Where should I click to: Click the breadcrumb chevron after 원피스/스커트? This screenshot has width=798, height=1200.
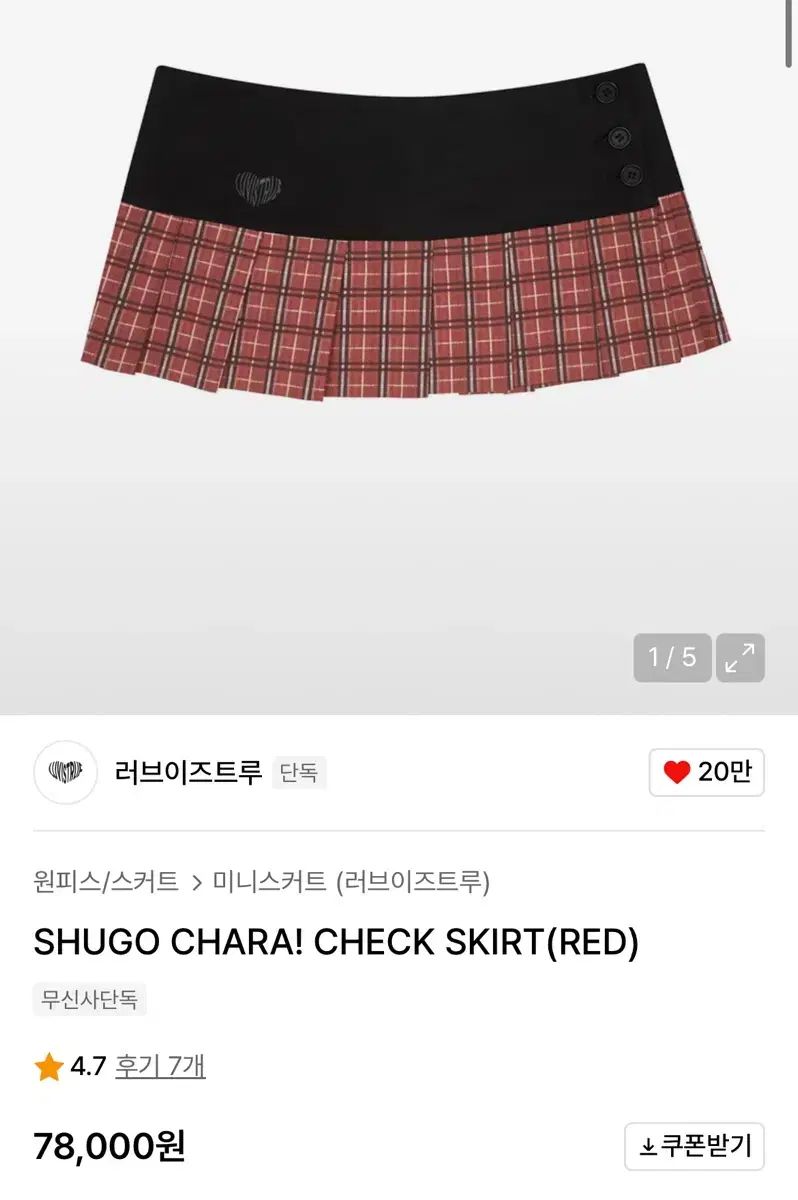tap(196, 881)
